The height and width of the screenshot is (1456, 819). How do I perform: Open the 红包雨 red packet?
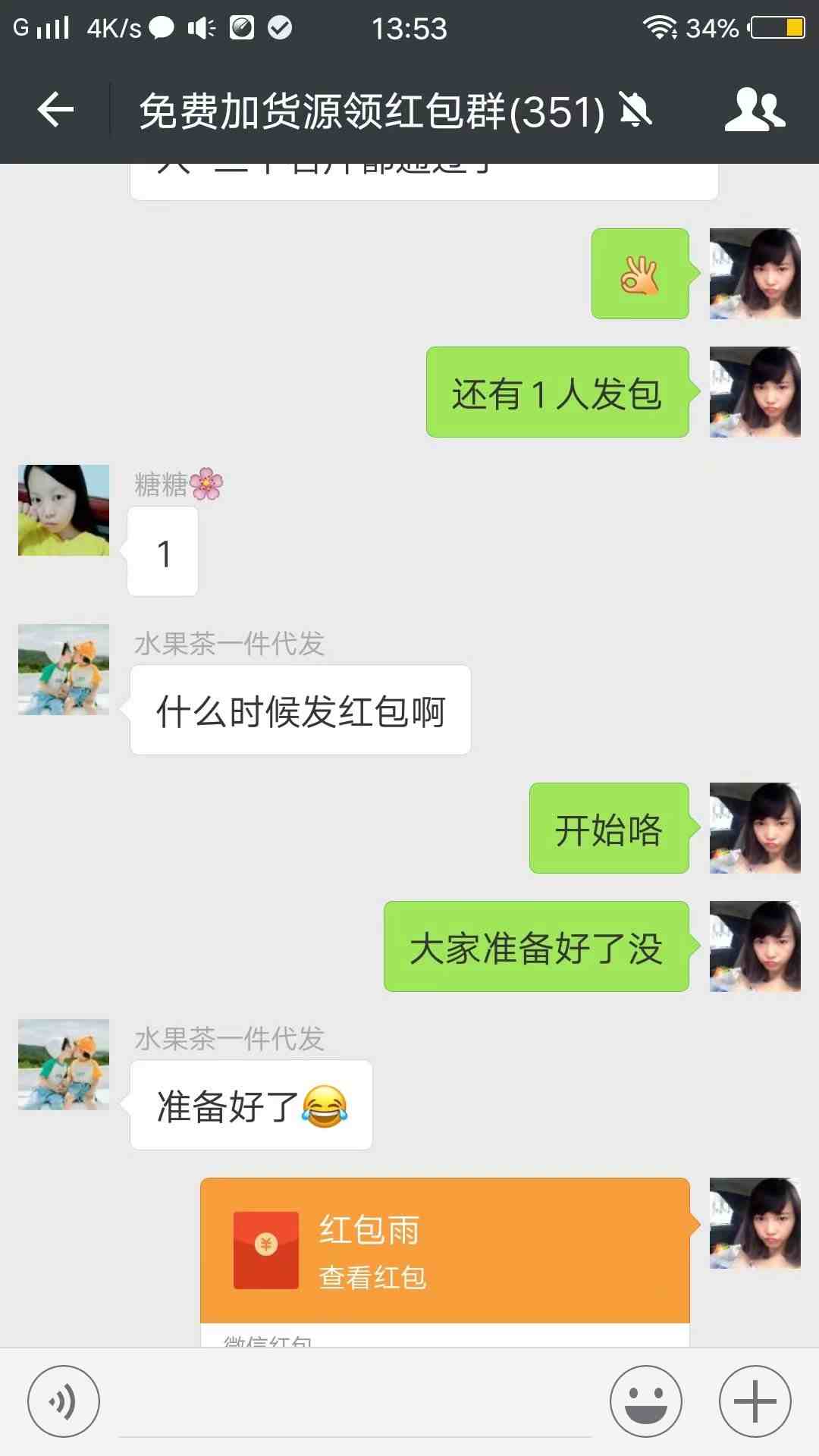pyautogui.click(x=444, y=1252)
